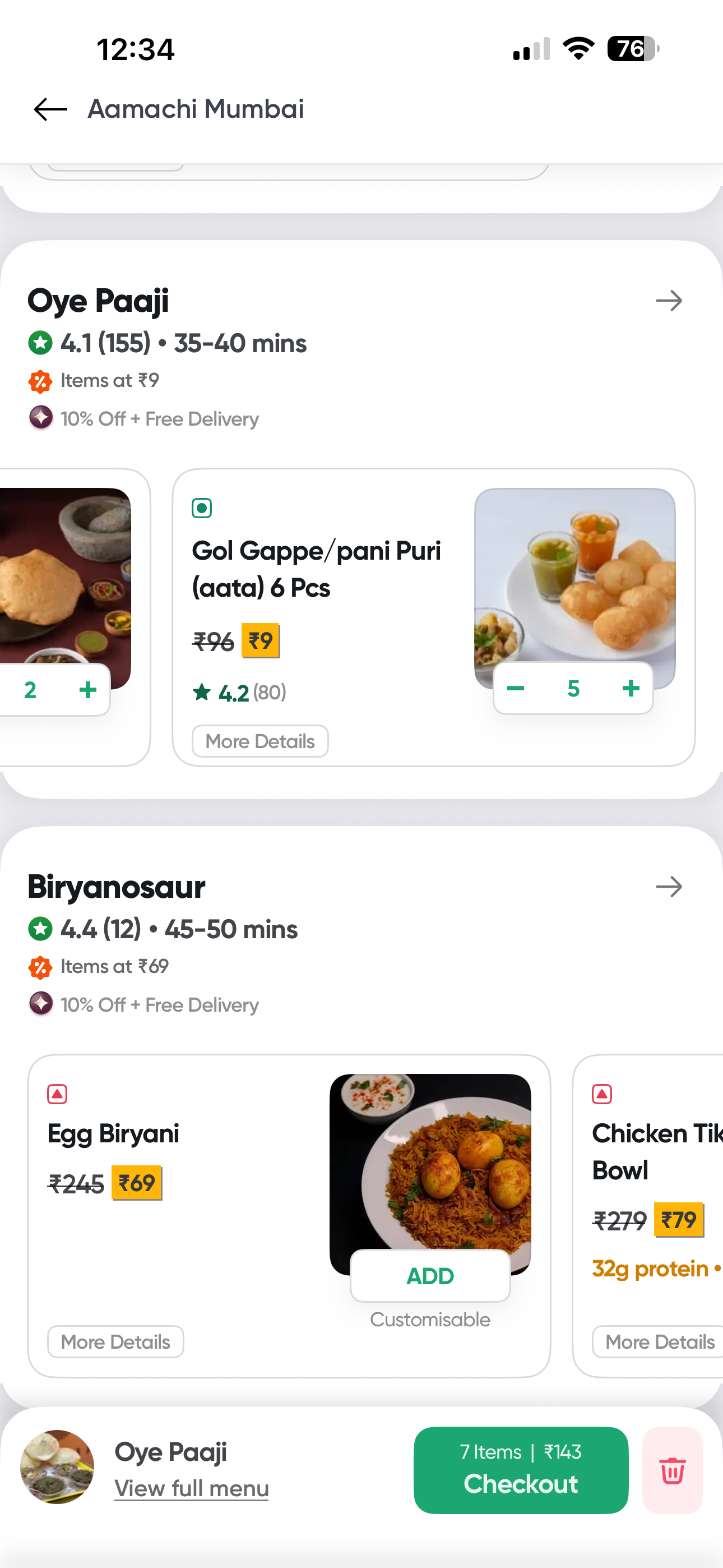
Task: Increase quantity of the partially visible item
Action: (x=87, y=690)
